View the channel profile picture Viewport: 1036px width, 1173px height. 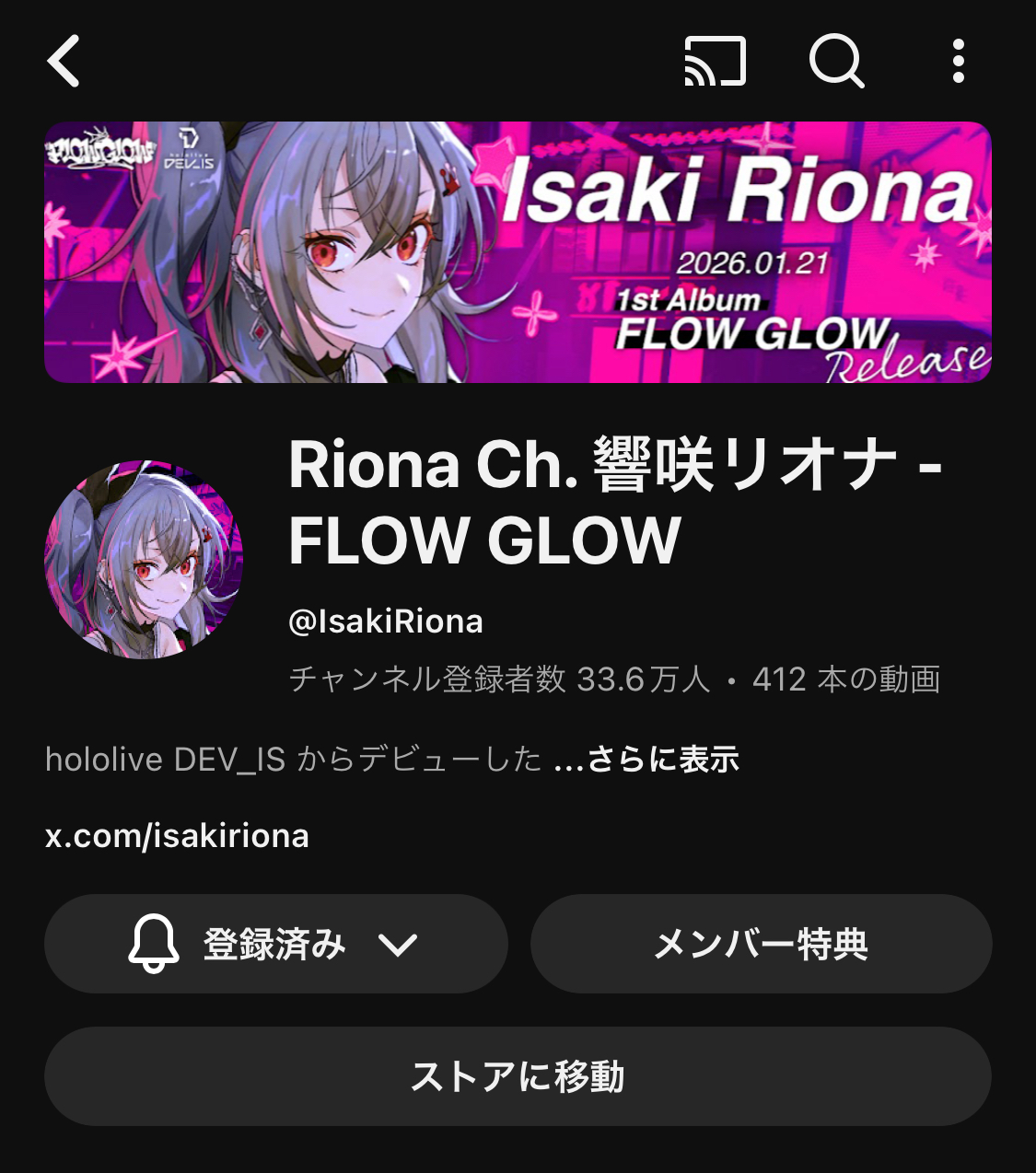[x=144, y=560]
